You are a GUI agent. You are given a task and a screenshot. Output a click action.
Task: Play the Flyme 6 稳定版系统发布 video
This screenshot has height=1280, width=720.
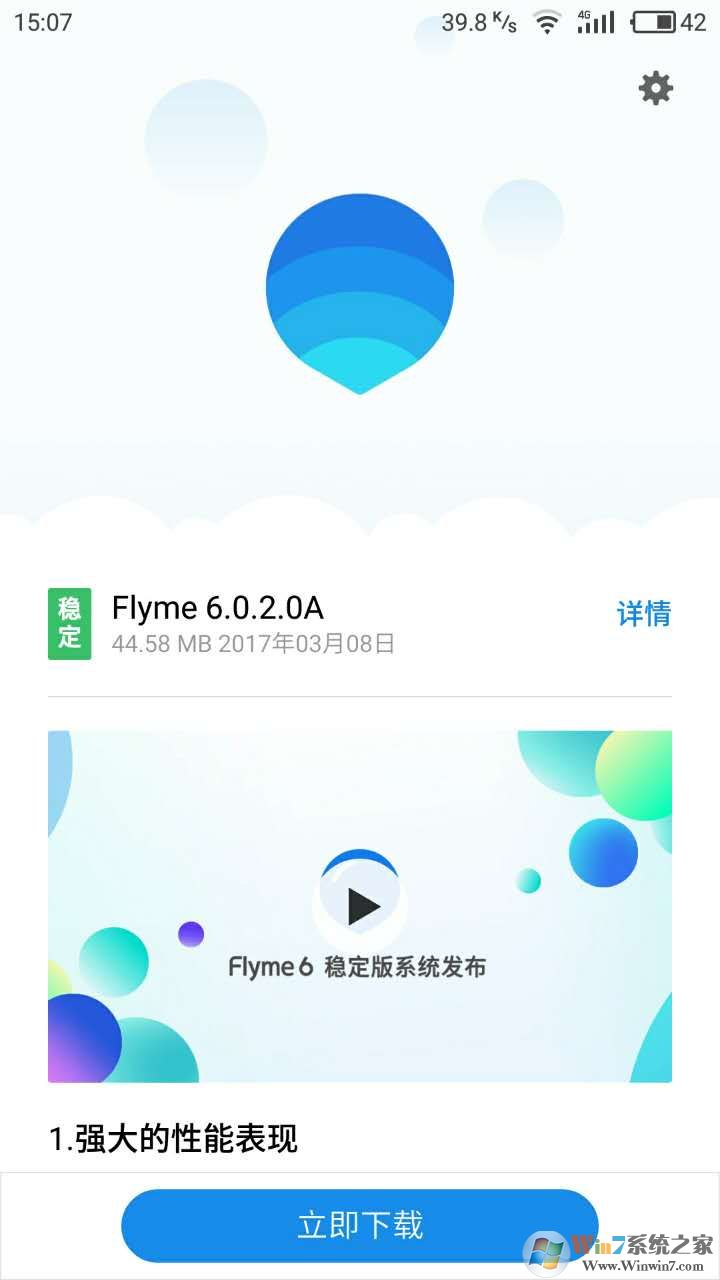[x=361, y=905]
